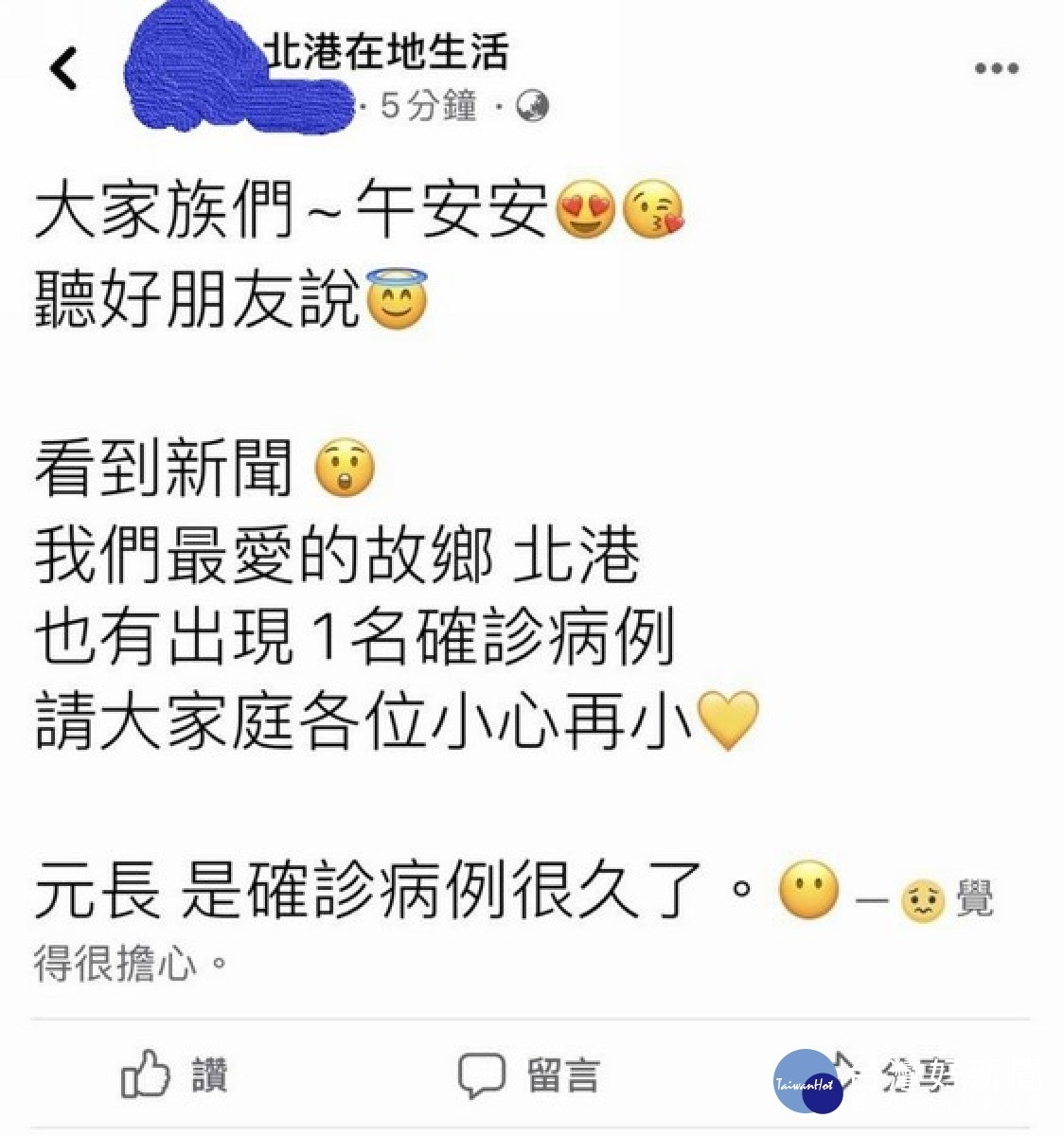Image resolution: width=1064 pixels, height=1136 pixels.
Task: Go back using the back arrow
Action: coord(63,69)
